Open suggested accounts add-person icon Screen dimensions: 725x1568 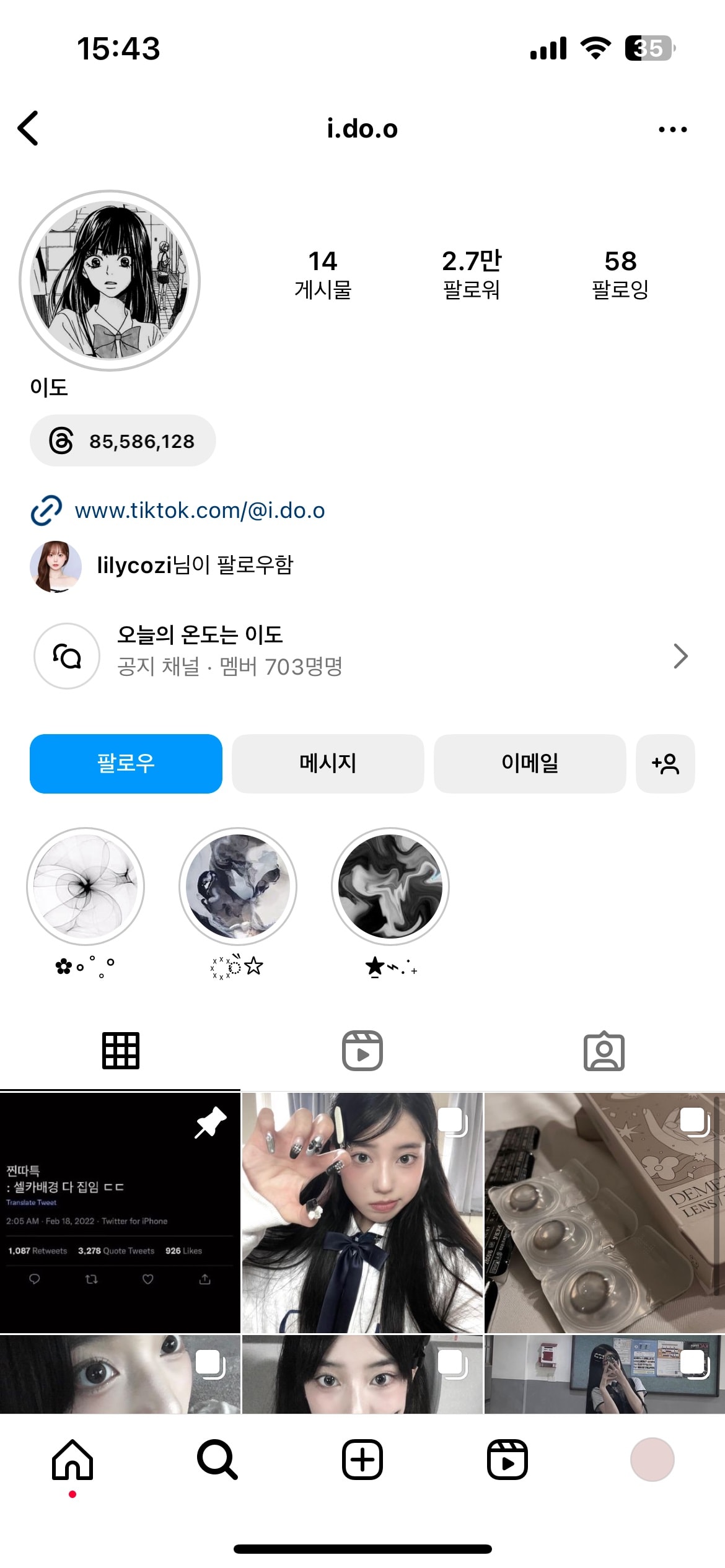[665, 763]
